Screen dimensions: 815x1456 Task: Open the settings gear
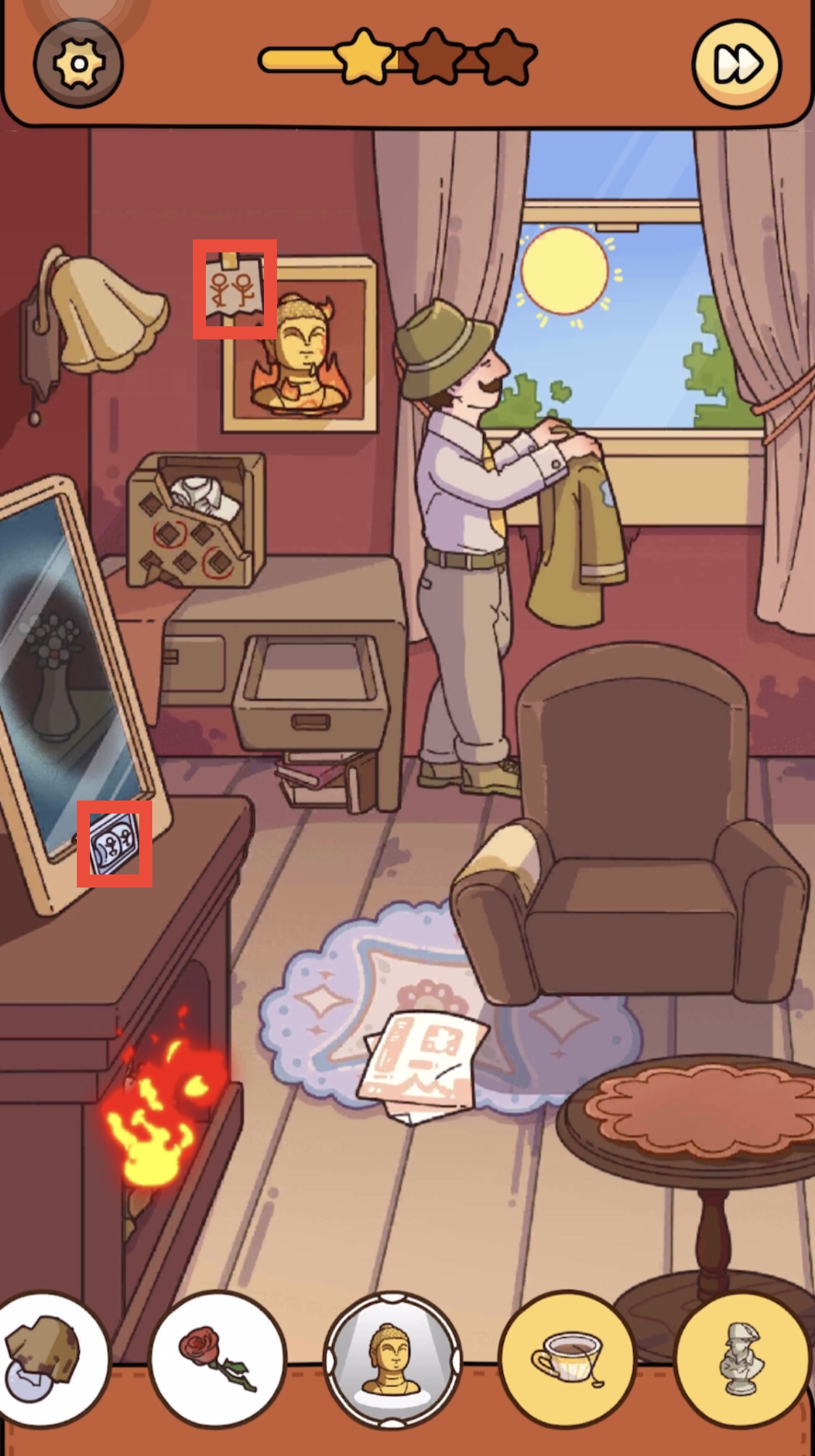[x=78, y=64]
